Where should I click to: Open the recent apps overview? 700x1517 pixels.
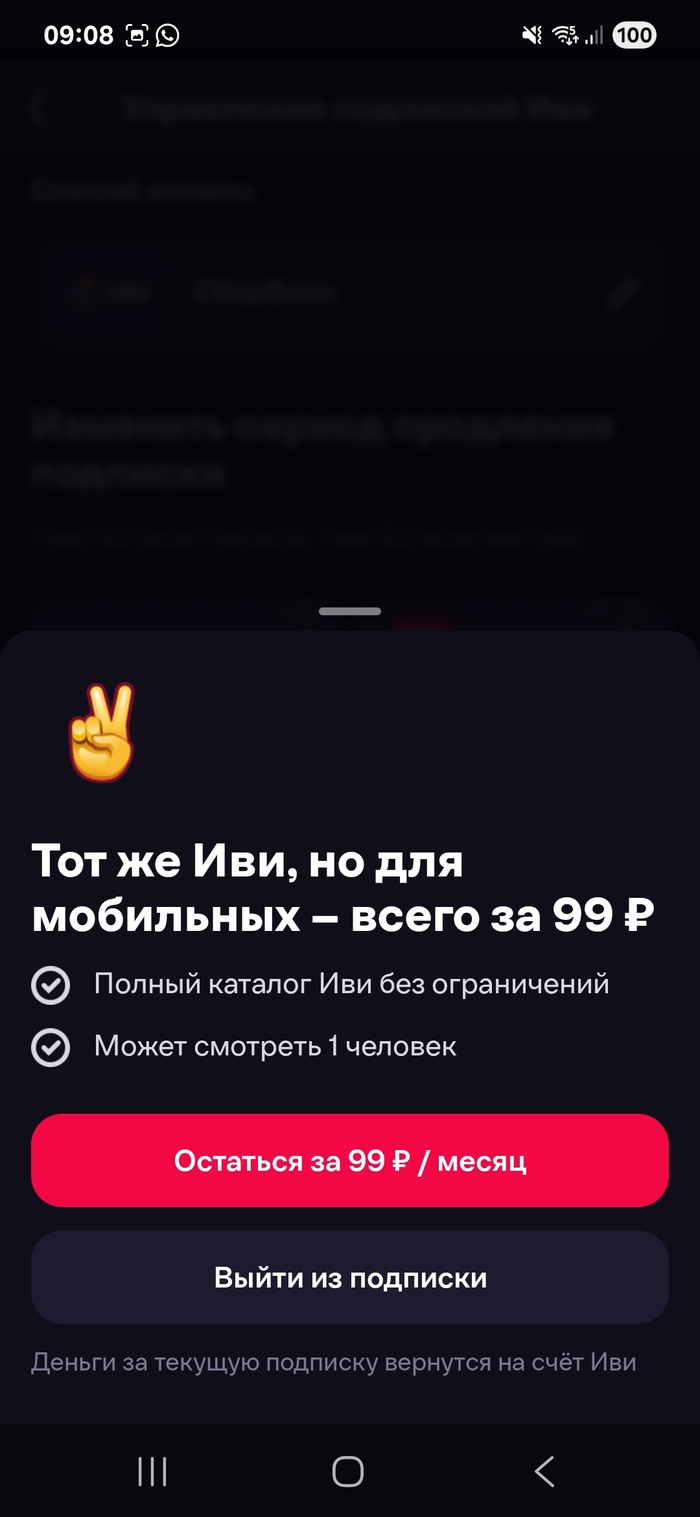point(152,1471)
